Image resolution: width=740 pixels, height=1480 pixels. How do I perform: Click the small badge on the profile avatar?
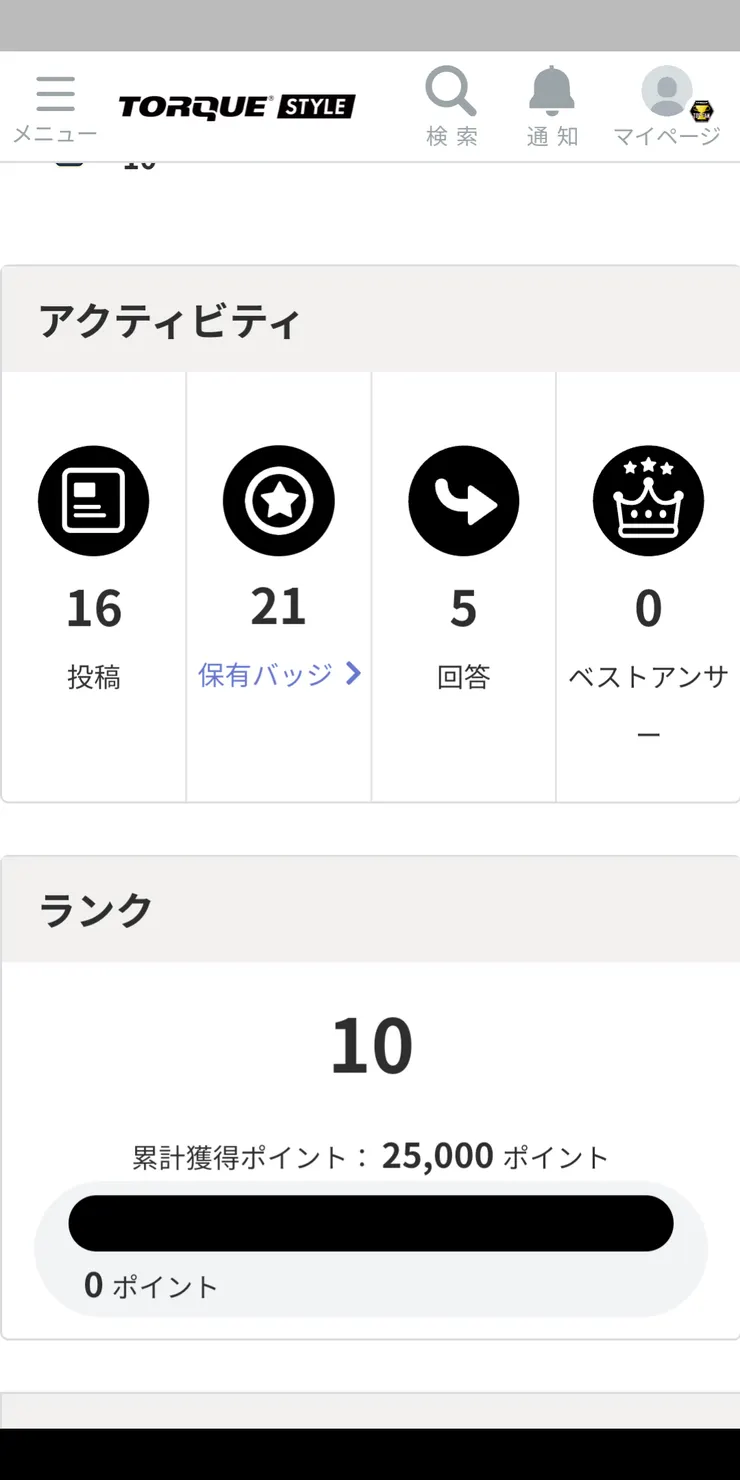click(703, 113)
